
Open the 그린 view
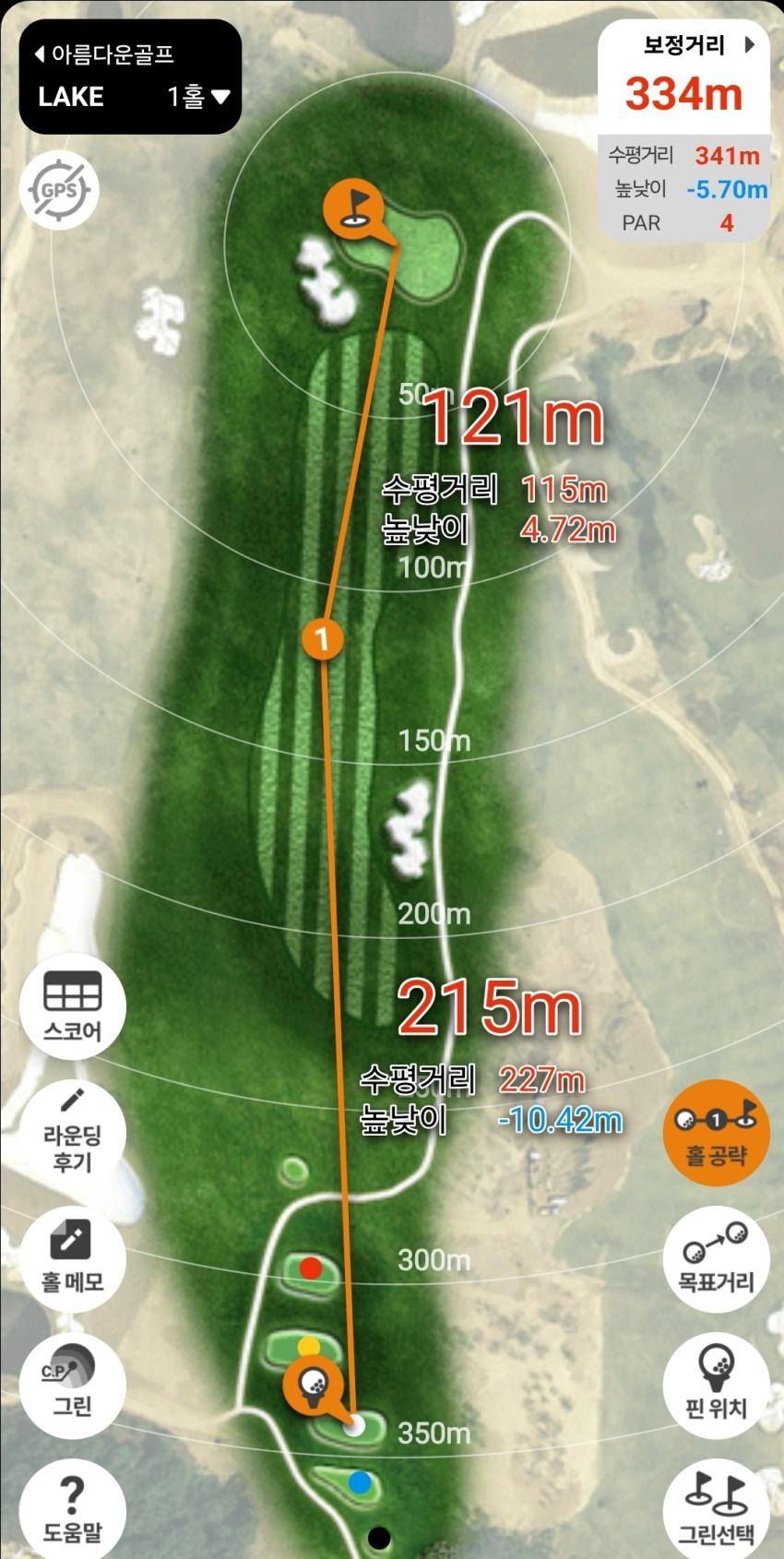[x=72, y=1380]
